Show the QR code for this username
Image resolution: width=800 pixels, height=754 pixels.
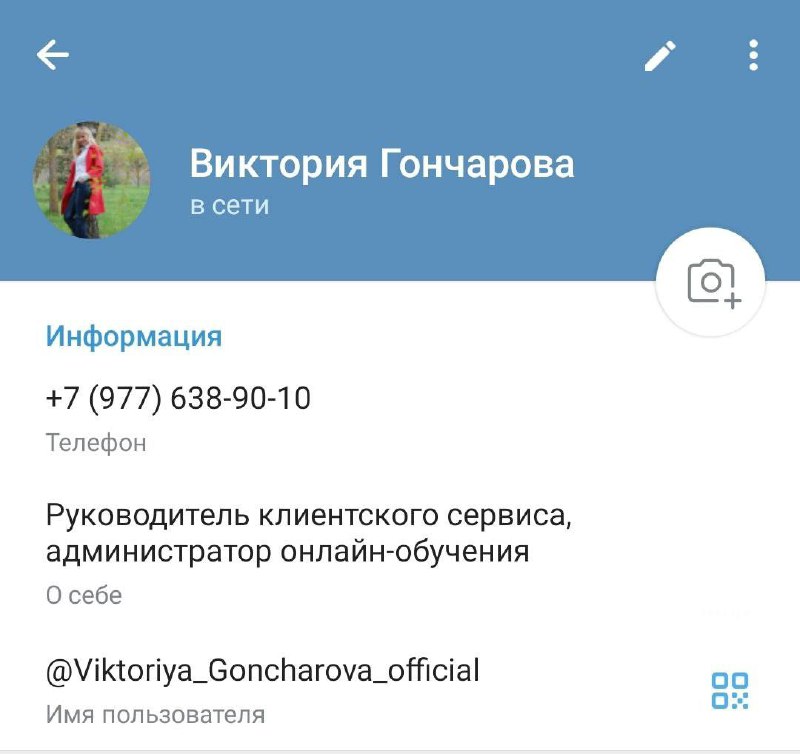[729, 690]
